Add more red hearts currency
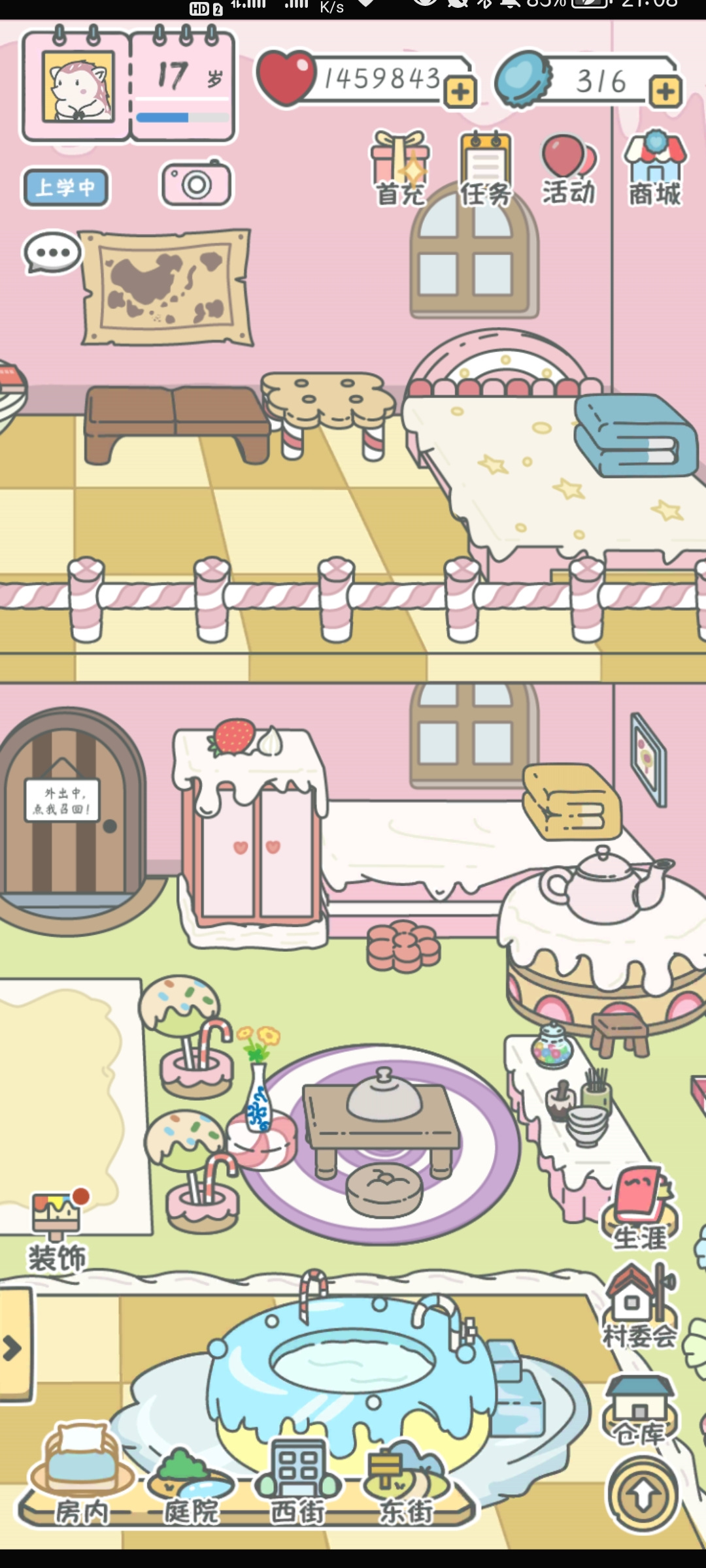706x1568 pixels. click(x=460, y=92)
